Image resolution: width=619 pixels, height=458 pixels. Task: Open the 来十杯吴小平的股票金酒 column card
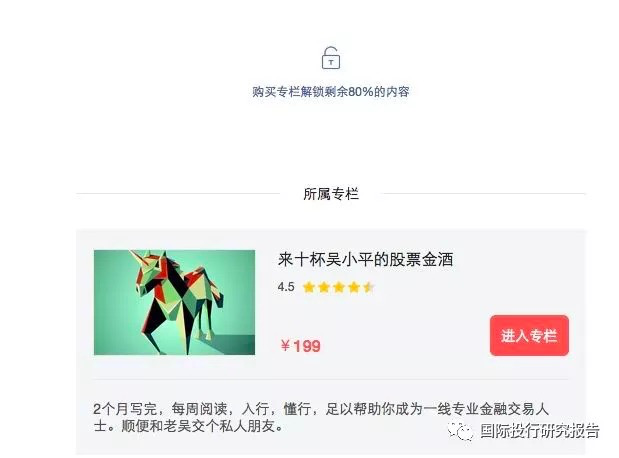366,260
